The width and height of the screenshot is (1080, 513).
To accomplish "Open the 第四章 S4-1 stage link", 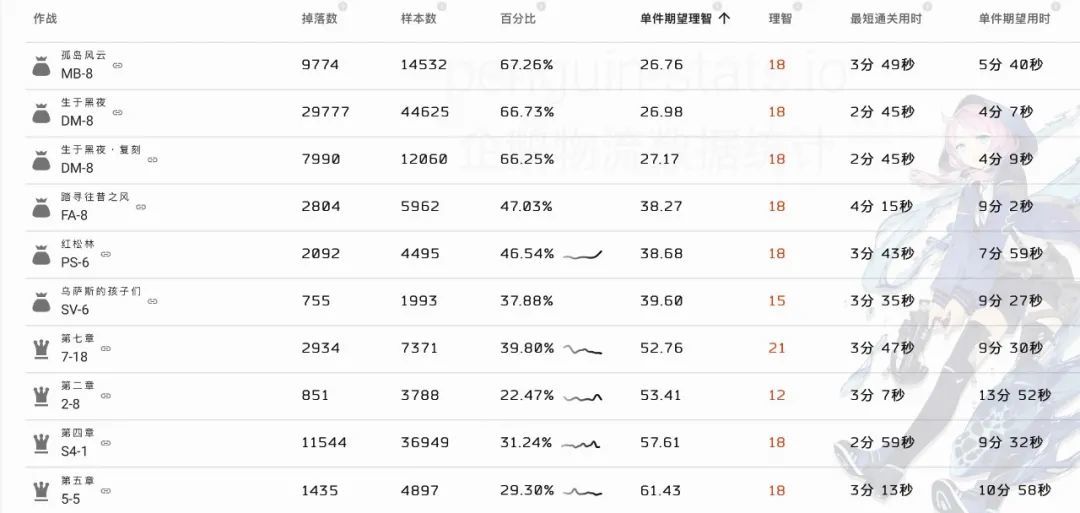I will (106, 442).
